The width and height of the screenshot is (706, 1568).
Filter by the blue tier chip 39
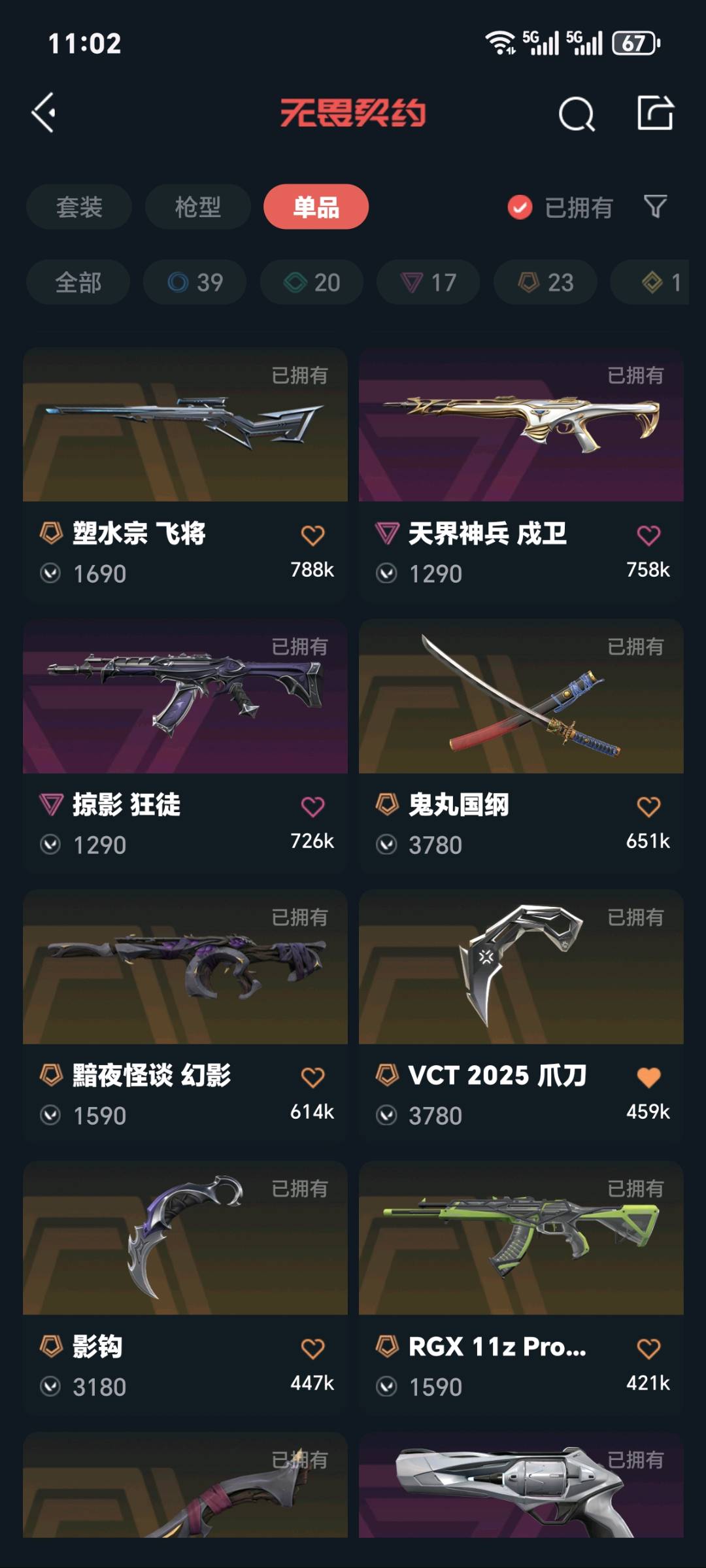195,282
